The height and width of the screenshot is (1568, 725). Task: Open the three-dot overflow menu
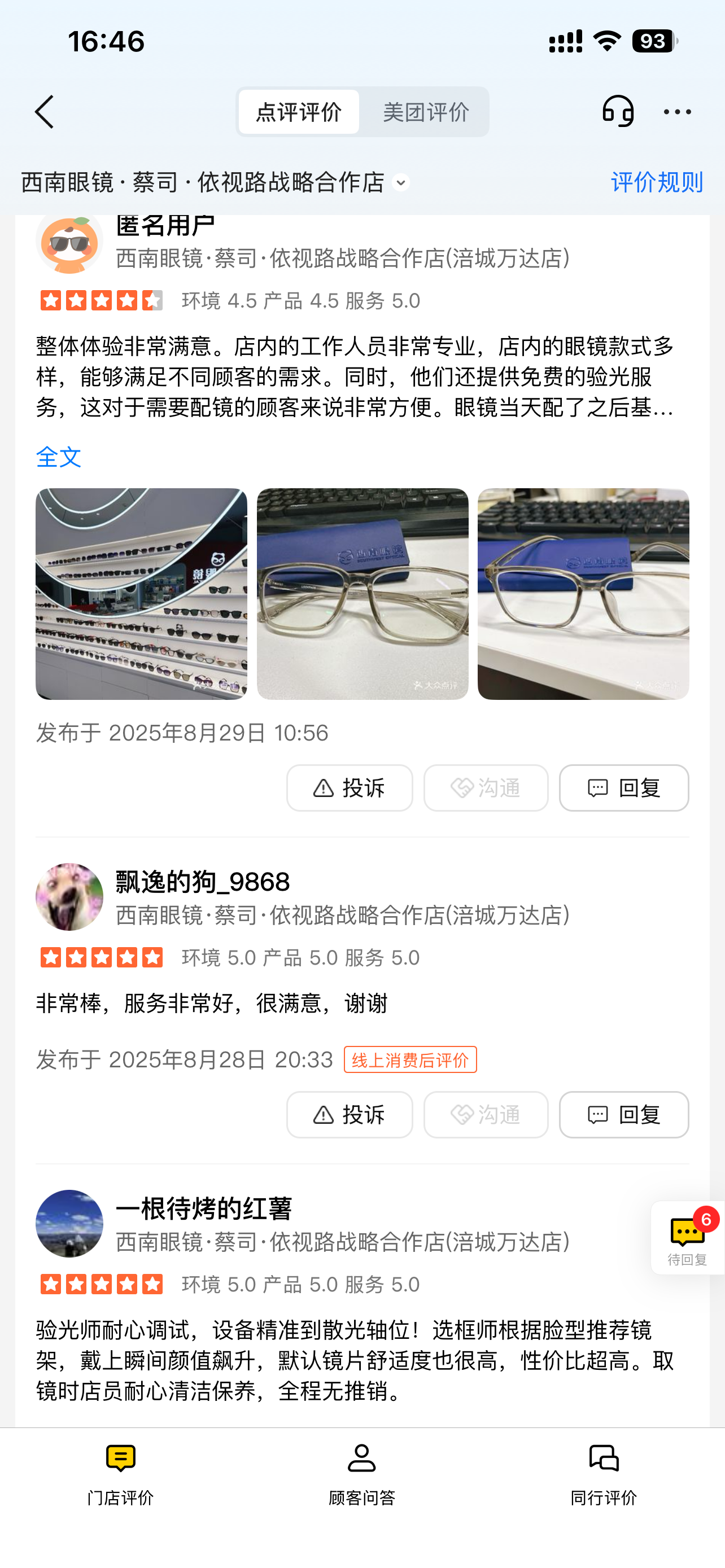coord(677,112)
